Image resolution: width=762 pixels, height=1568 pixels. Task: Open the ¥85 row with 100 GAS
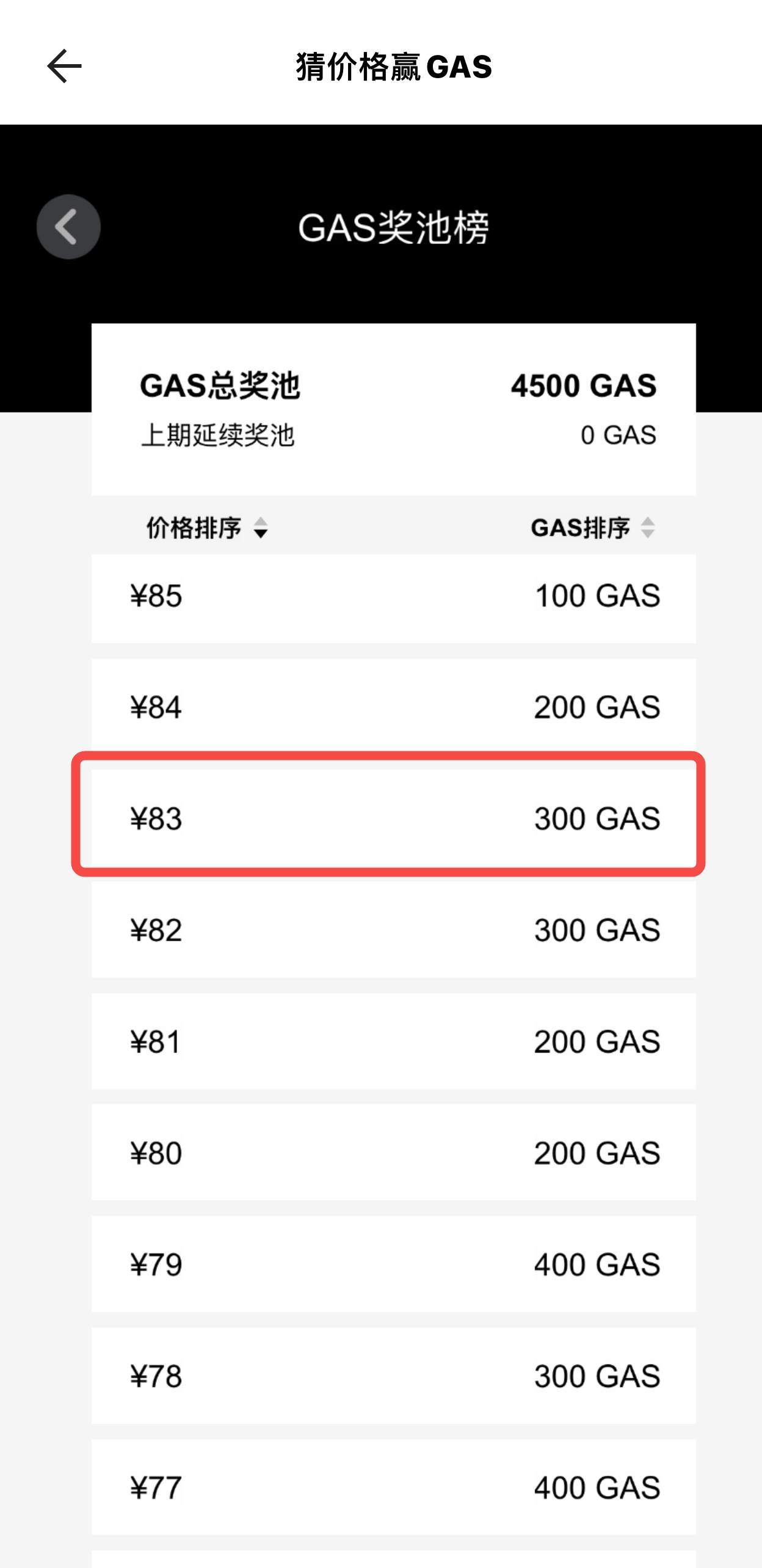(x=393, y=597)
